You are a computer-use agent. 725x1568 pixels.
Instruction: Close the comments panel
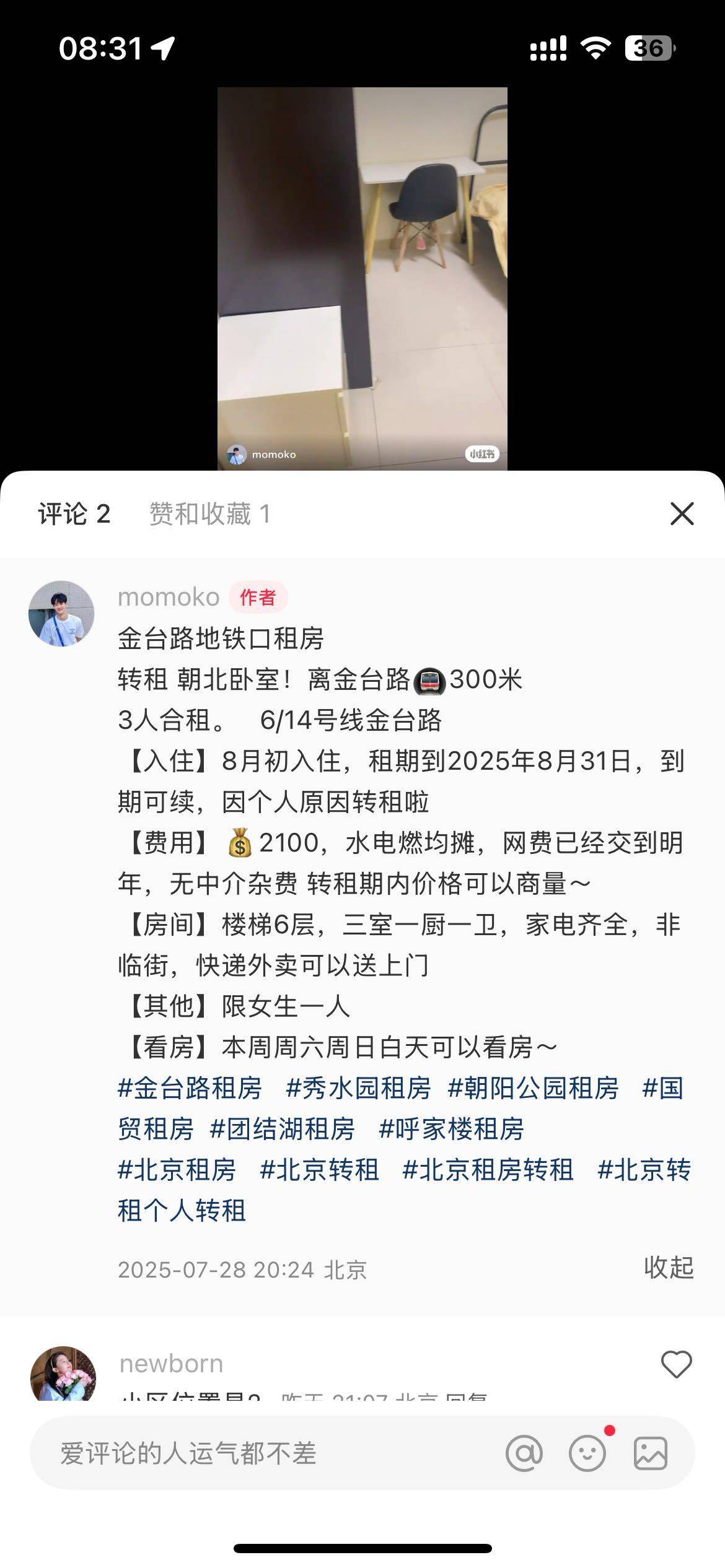(x=682, y=514)
